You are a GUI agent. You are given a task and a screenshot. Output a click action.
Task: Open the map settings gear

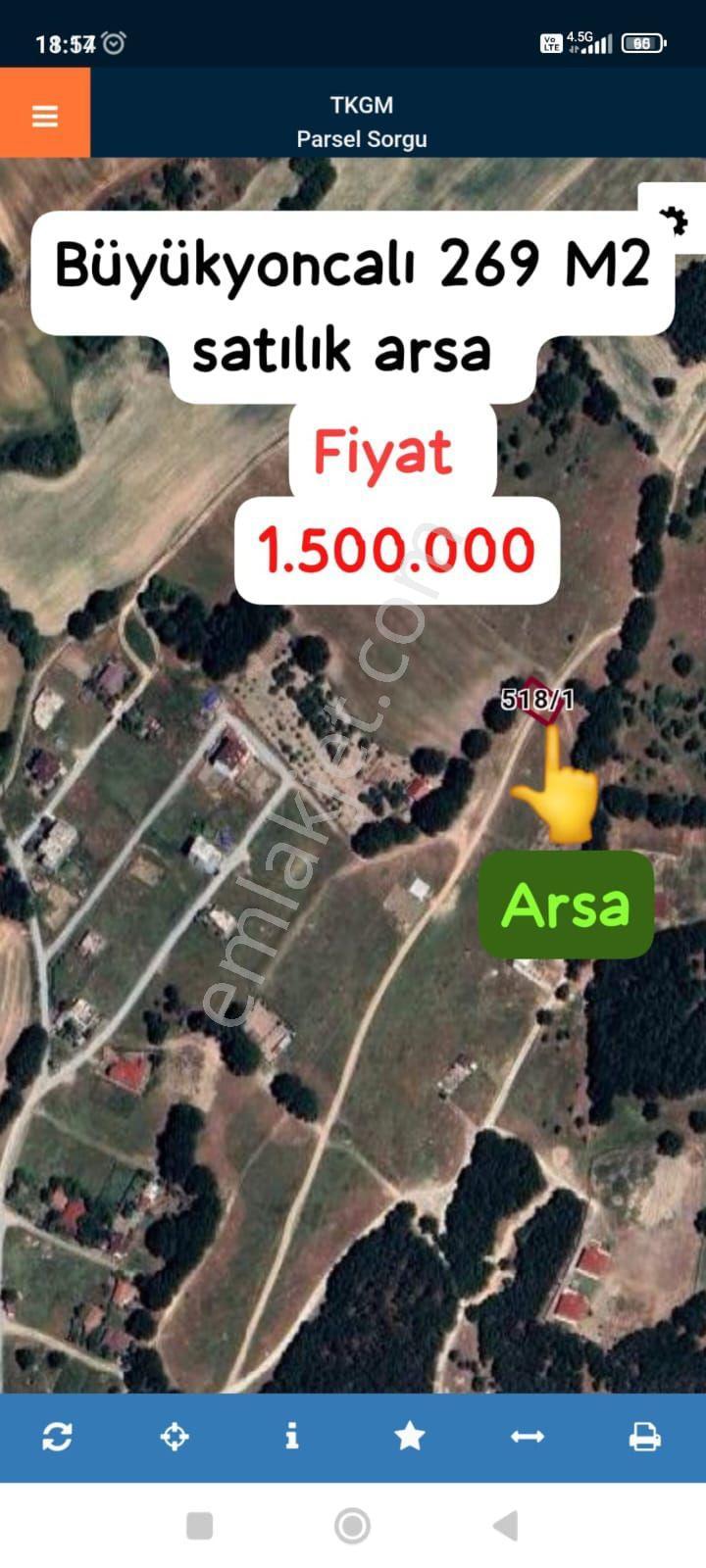(x=674, y=220)
